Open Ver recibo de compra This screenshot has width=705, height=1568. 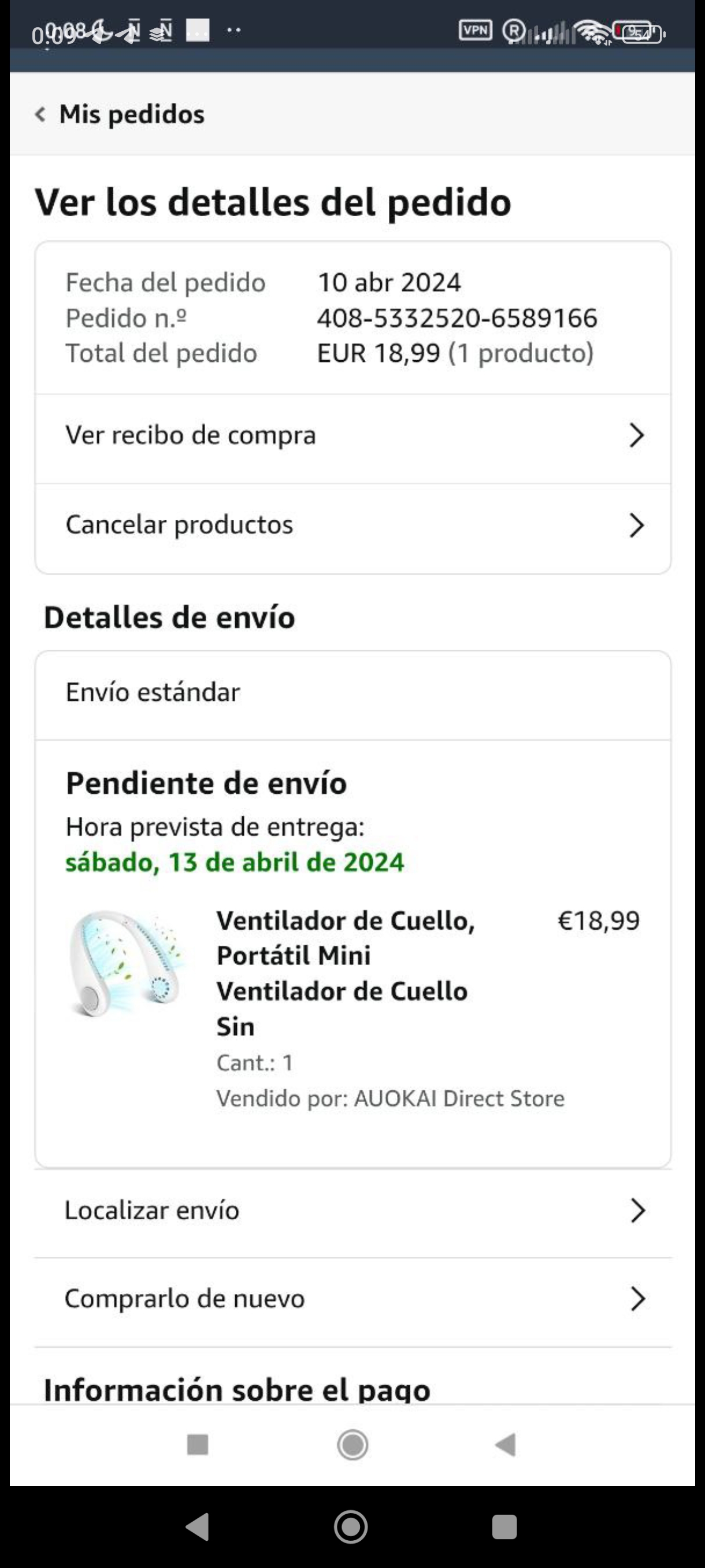coord(353,436)
